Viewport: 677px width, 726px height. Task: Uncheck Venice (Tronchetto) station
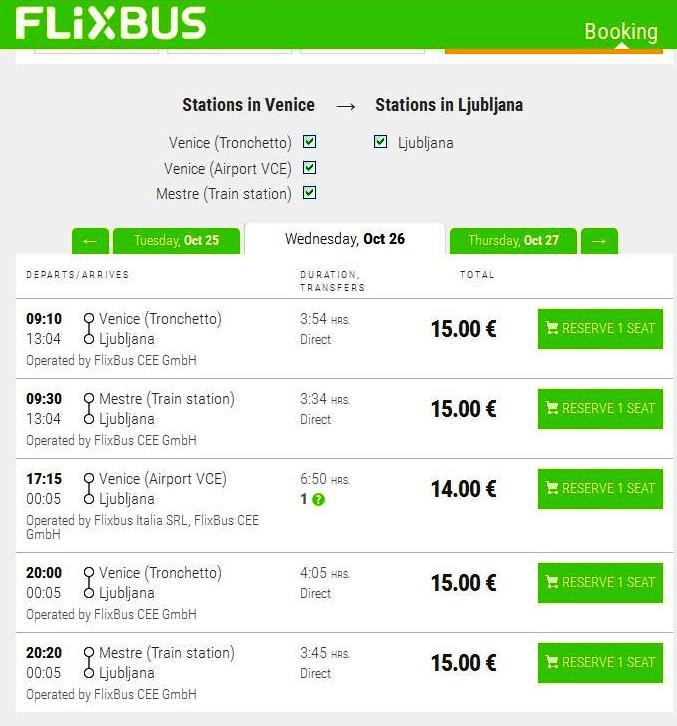pyautogui.click(x=309, y=142)
